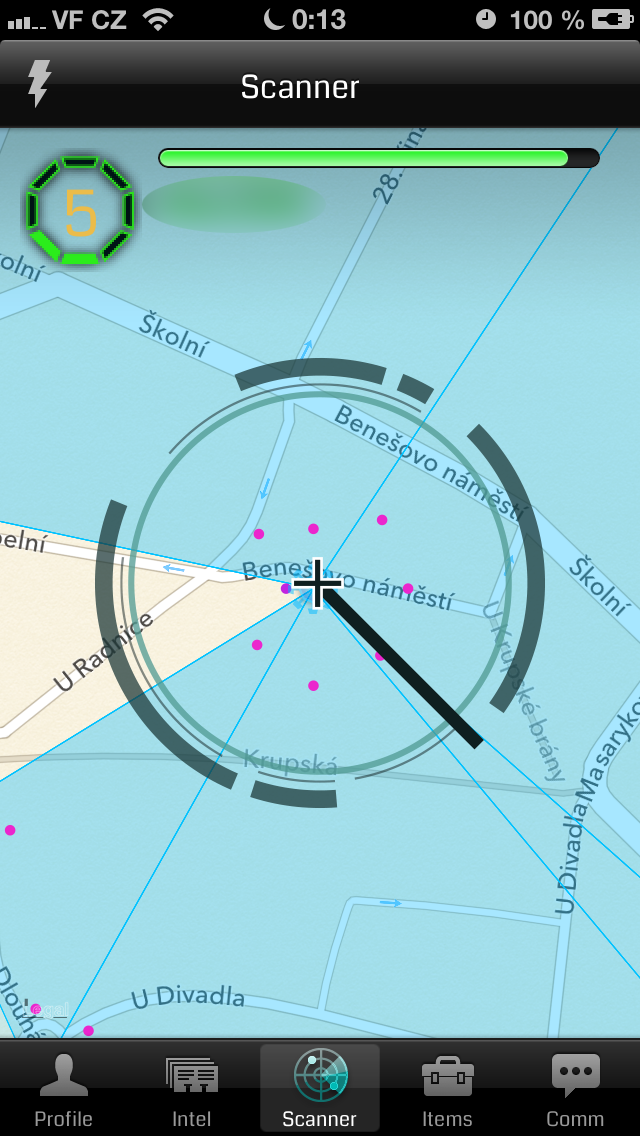Image resolution: width=640 pixels, height=1136 pixels.
Task: Open the Items inventory tab
Action: [x=447, y=1089]
